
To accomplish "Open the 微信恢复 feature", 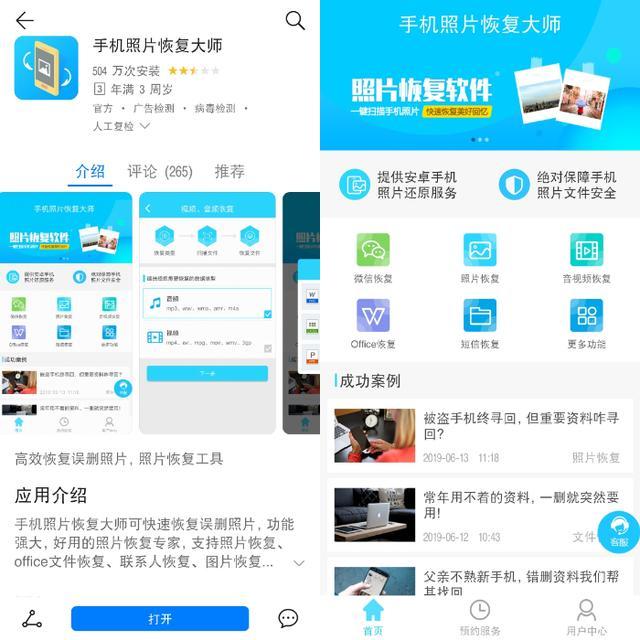I will tap(373, 257).
